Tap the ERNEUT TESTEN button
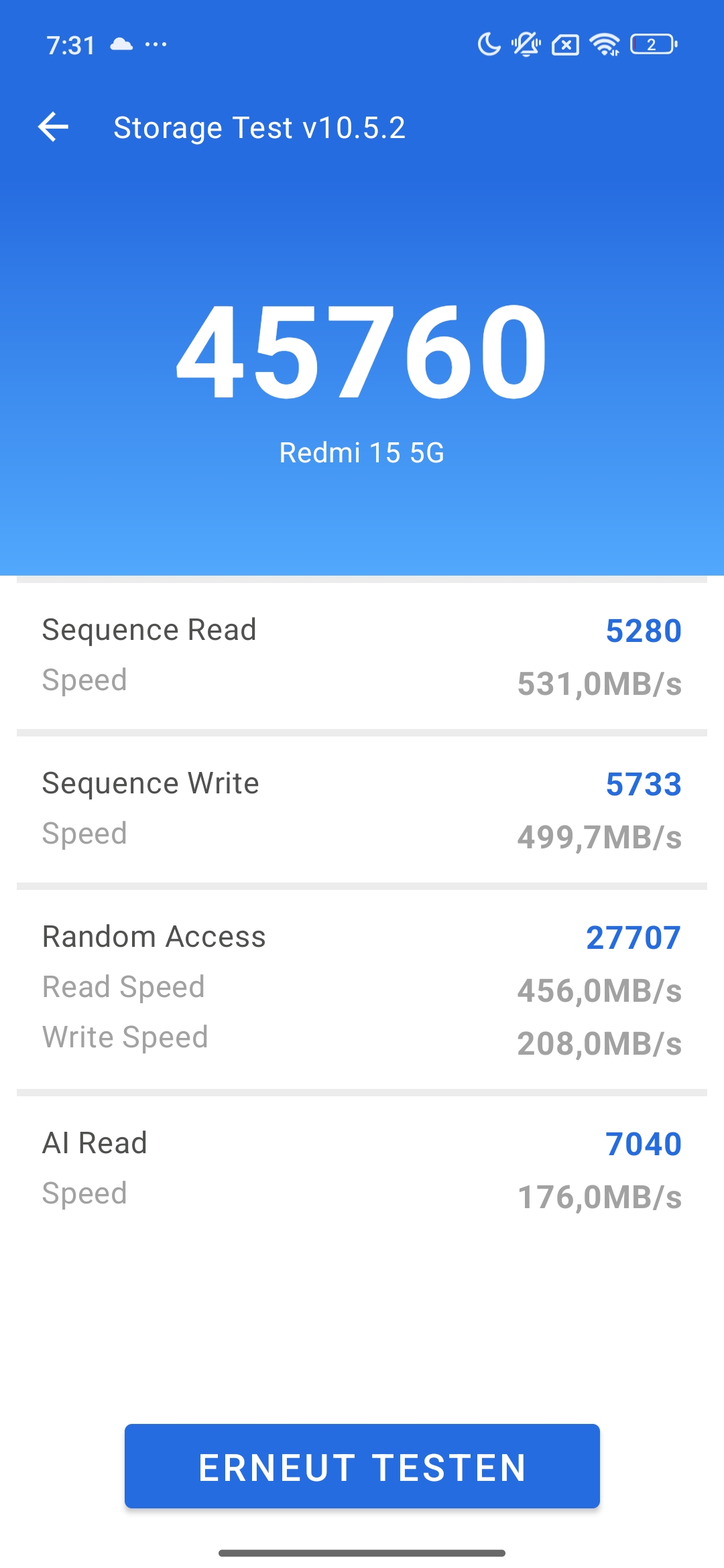 pos(362,1466)
